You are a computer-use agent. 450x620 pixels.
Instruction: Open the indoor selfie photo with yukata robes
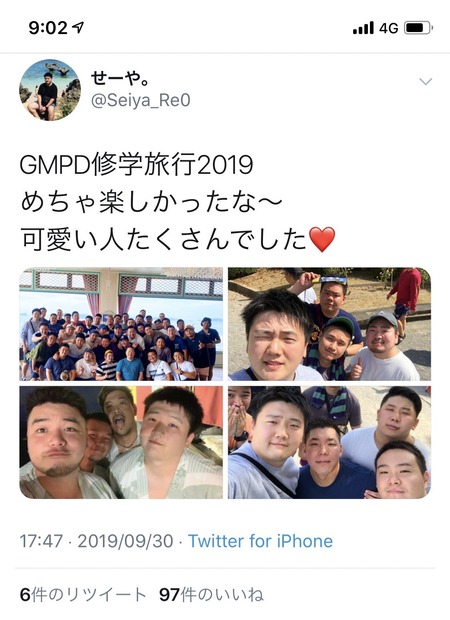pos(121,442)
